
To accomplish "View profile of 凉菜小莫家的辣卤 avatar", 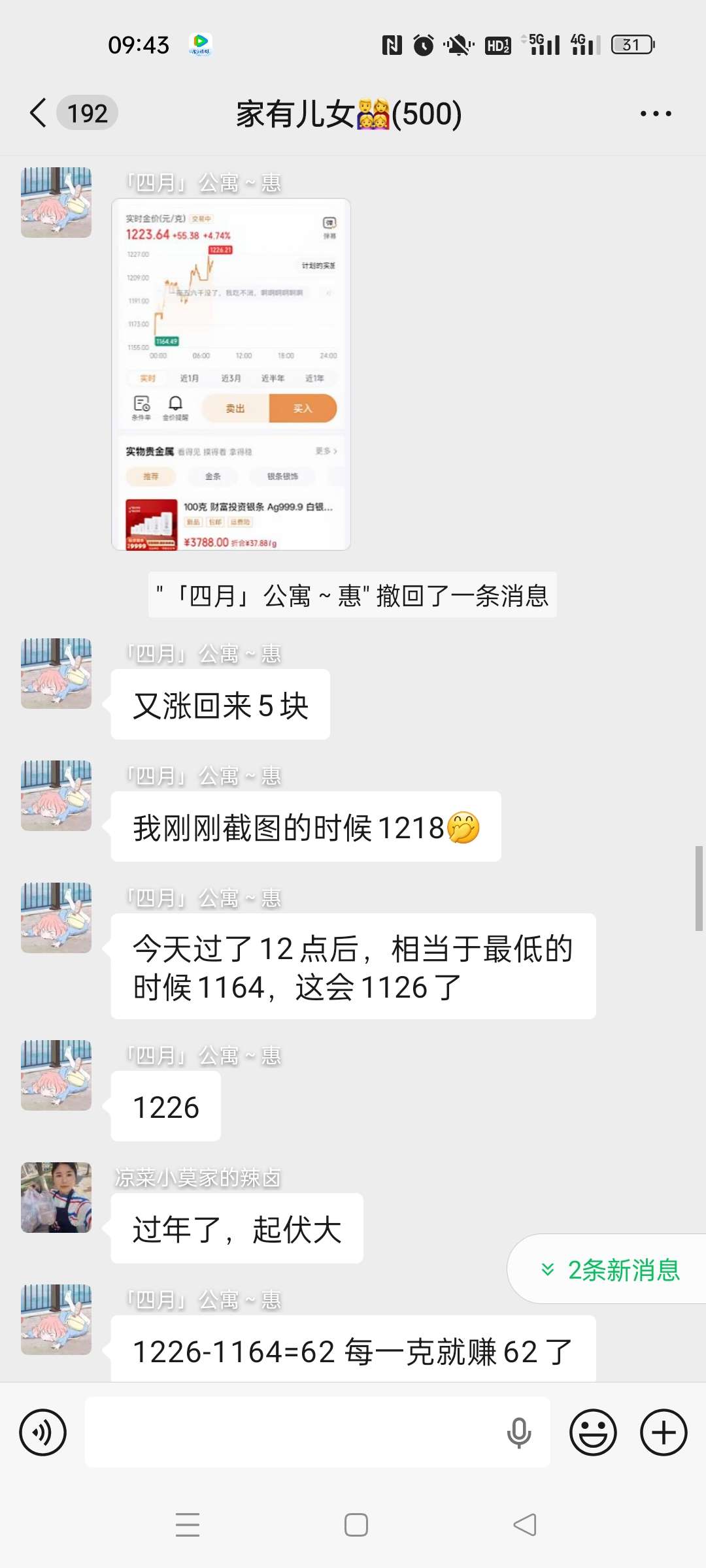I will coord(56,1197).
